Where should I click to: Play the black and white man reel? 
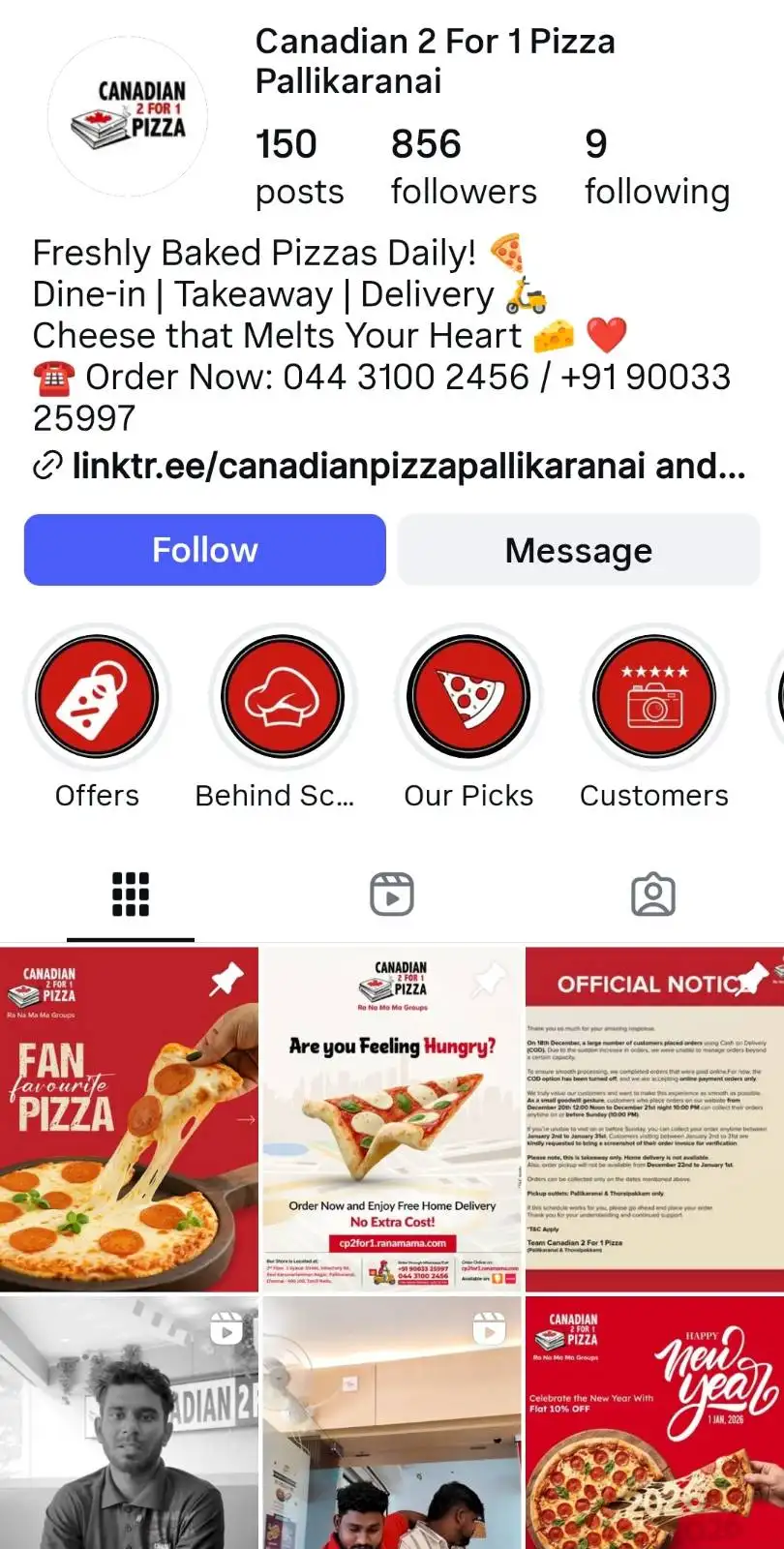point(129,1423)
